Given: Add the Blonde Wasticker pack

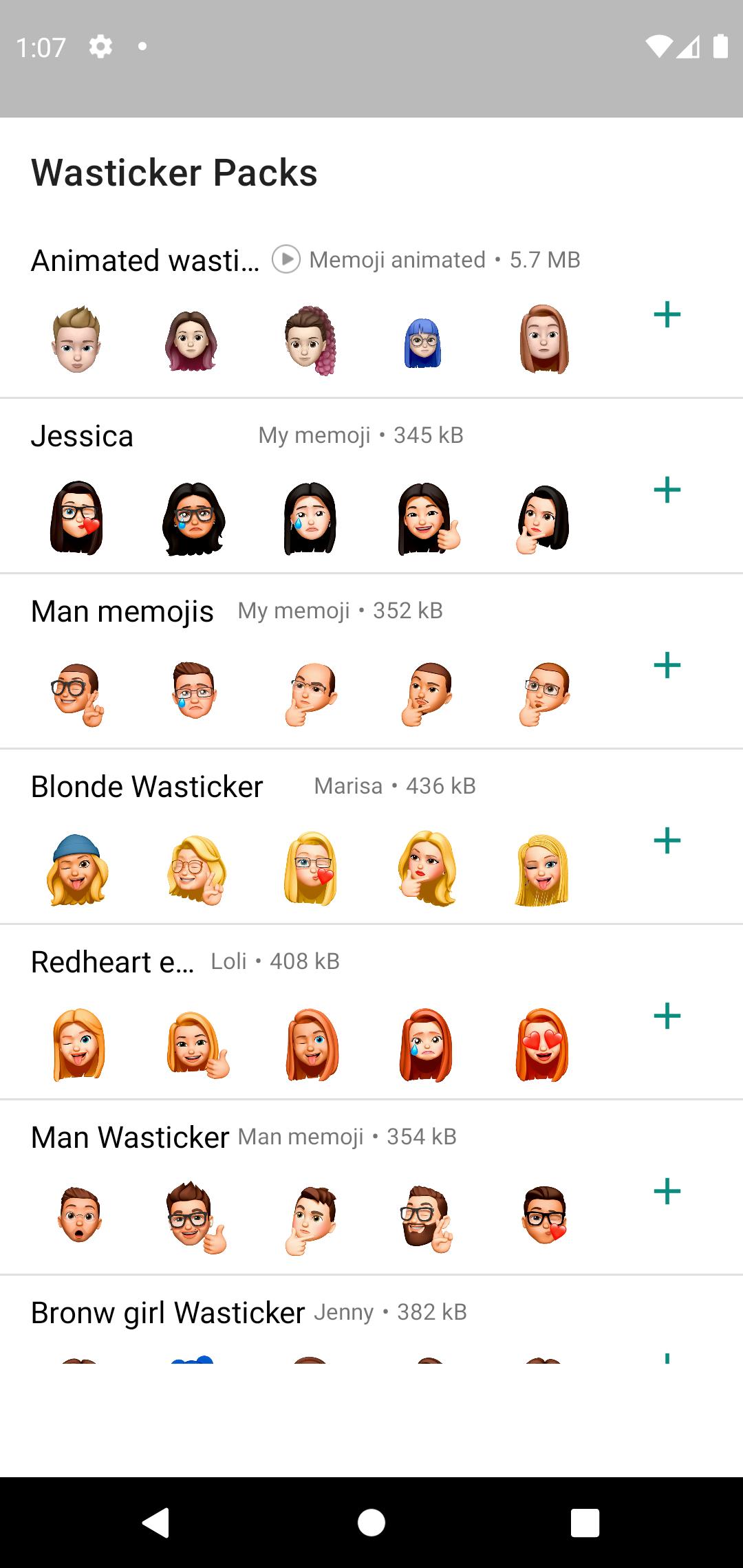Looking at the screenshot, I should [667, 841].
